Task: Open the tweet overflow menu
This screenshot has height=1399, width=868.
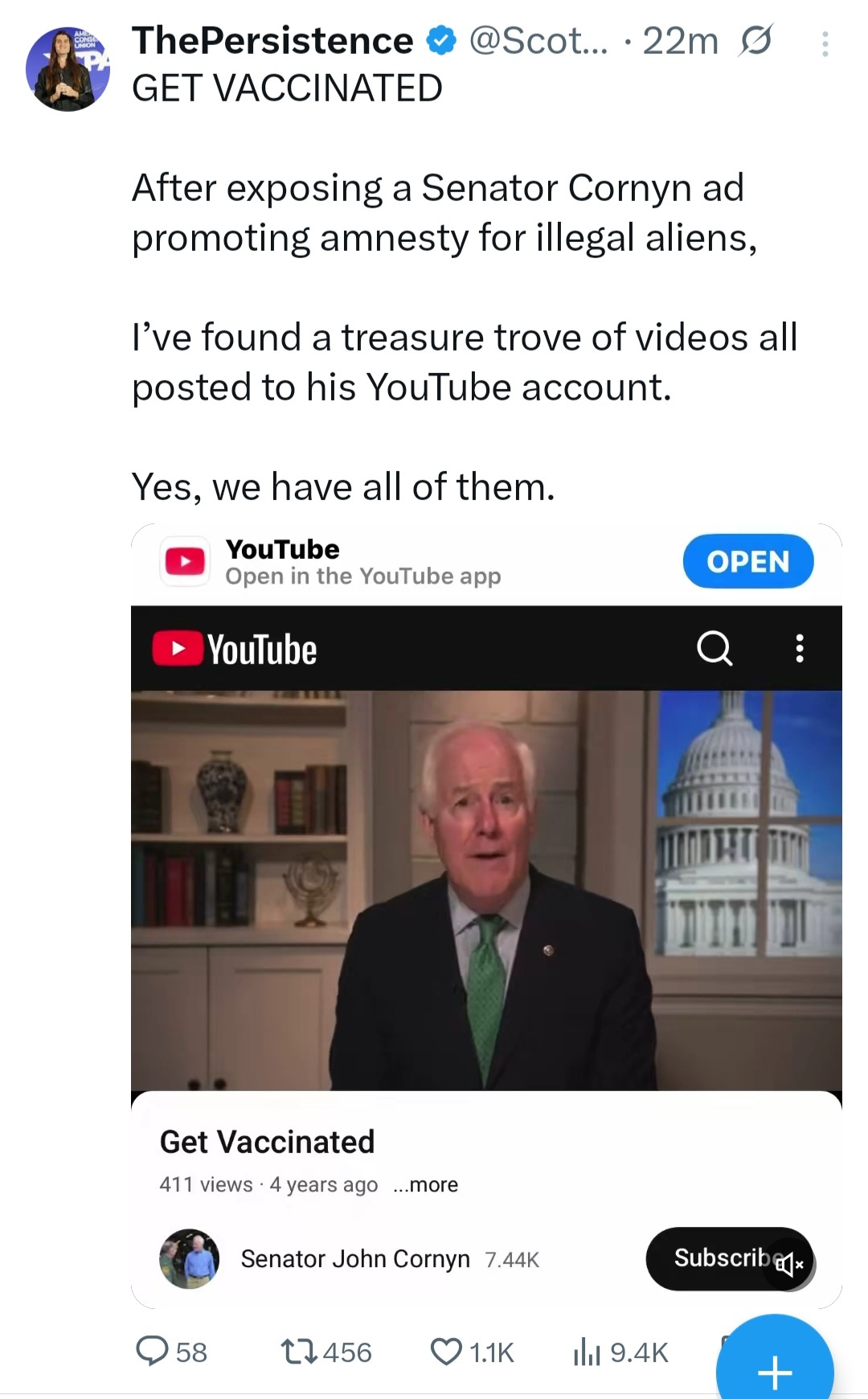Action: point(825,43)
